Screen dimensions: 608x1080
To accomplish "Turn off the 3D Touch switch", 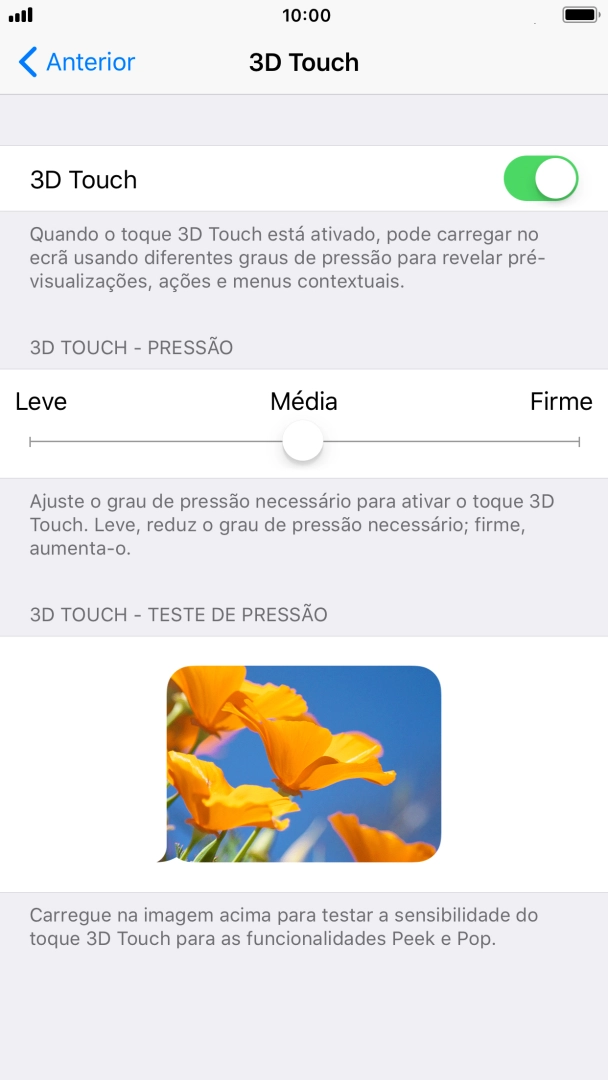I will [x=541, y=178].
